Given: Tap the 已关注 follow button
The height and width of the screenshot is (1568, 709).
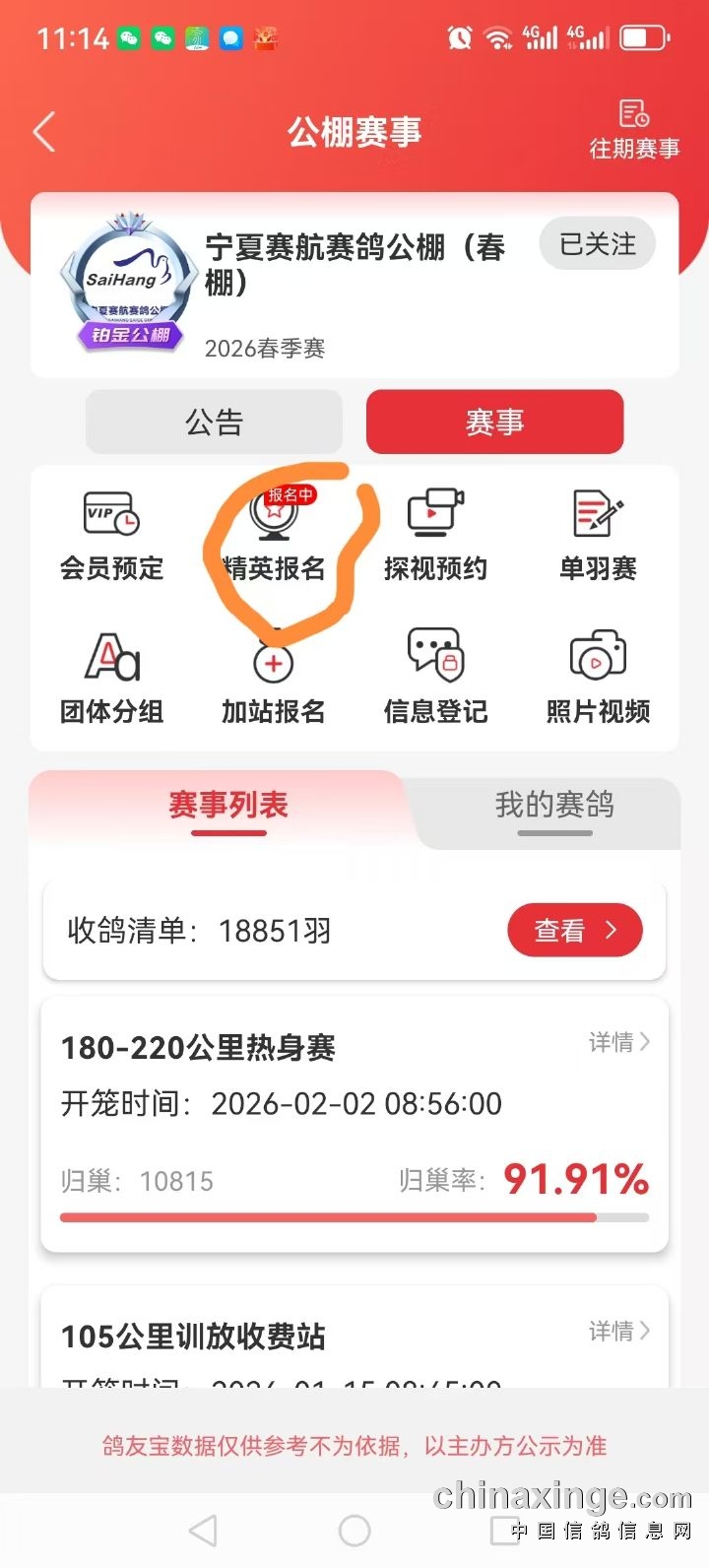Looking at the screenshot, I should coord(597,244).
